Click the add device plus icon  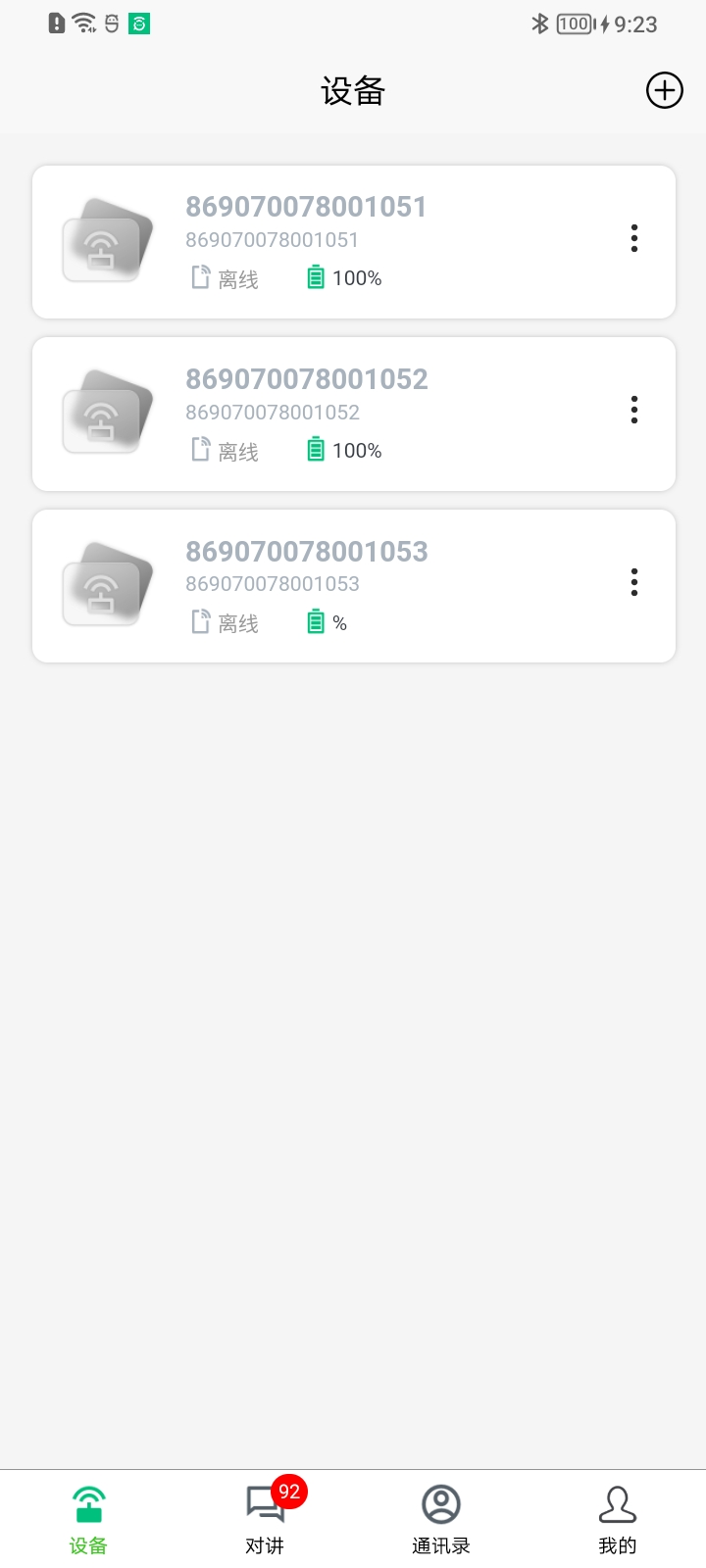pyautogui.click(x=664, y=89)
